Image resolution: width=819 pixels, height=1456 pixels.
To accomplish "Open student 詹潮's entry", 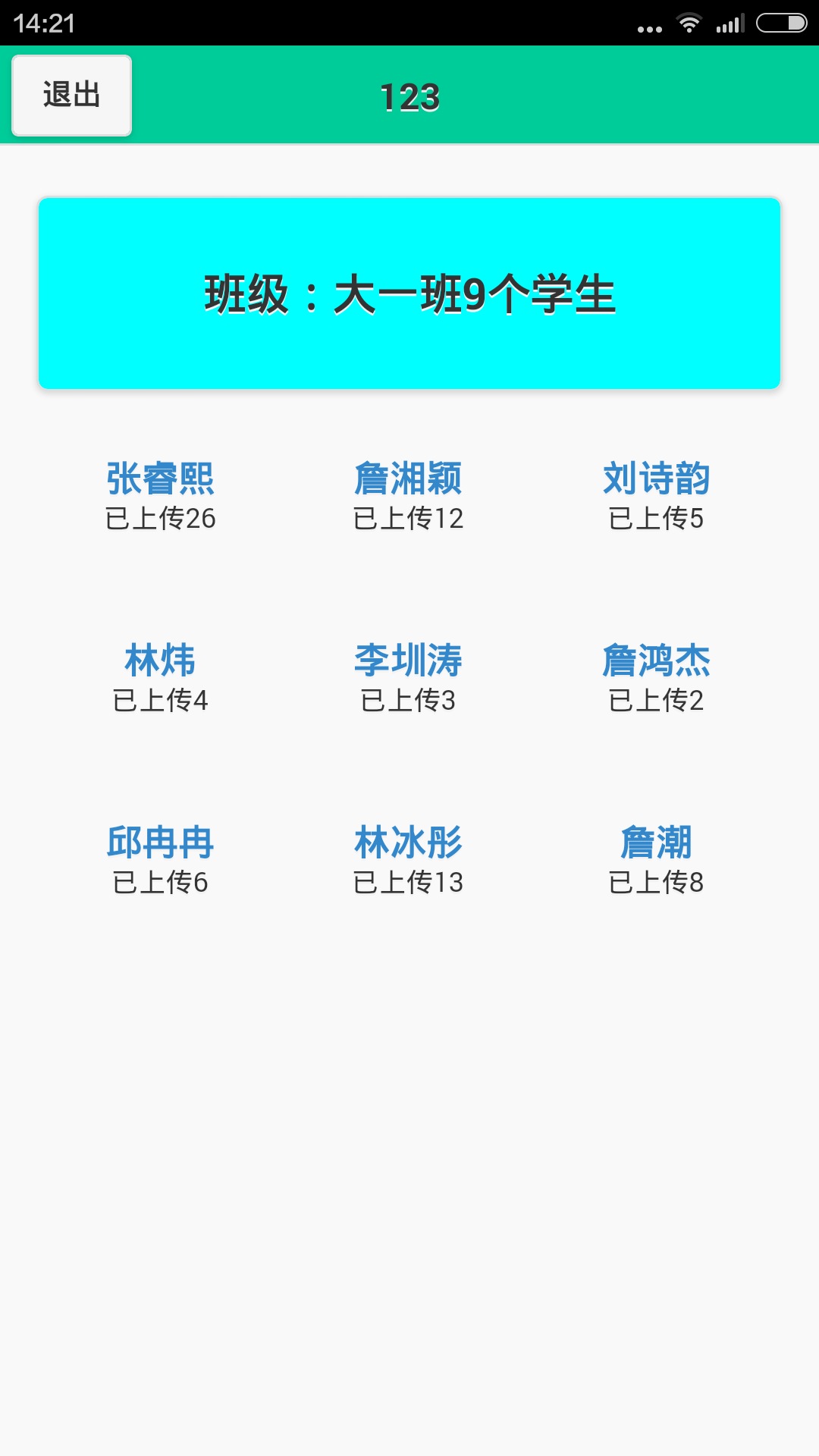I will coord(656,859).
